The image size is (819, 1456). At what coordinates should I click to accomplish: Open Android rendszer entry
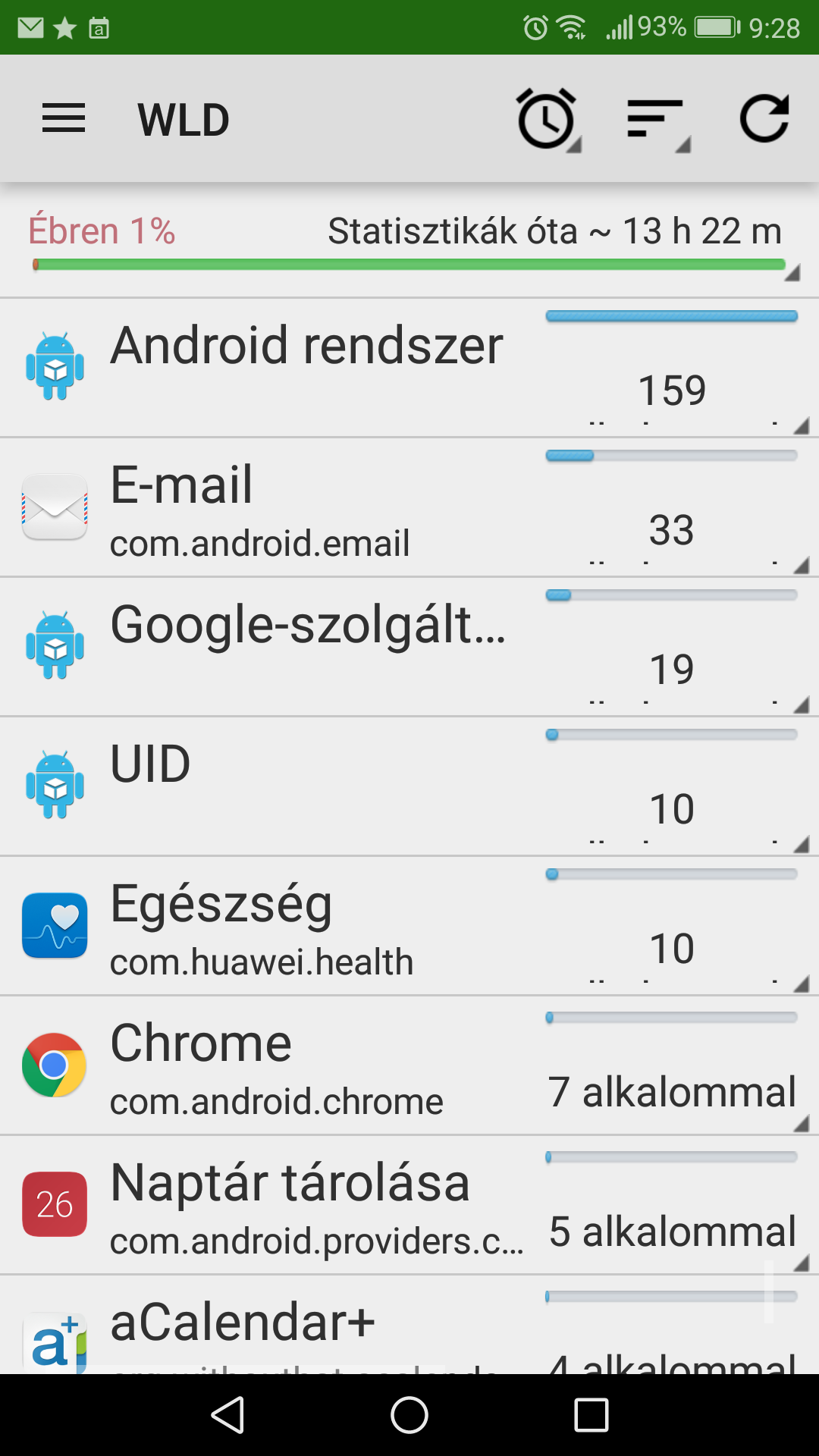(x=409, y=368)
